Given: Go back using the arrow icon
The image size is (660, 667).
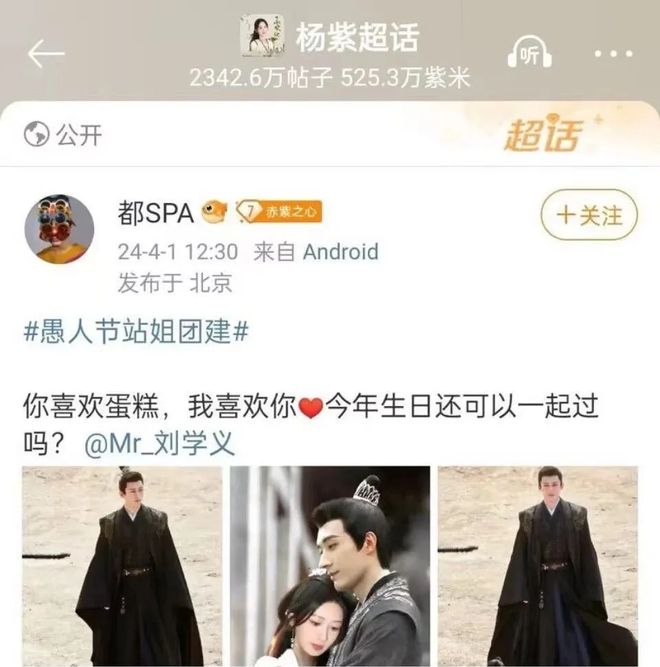Looking at the screenshot, I should pos(46,54).
